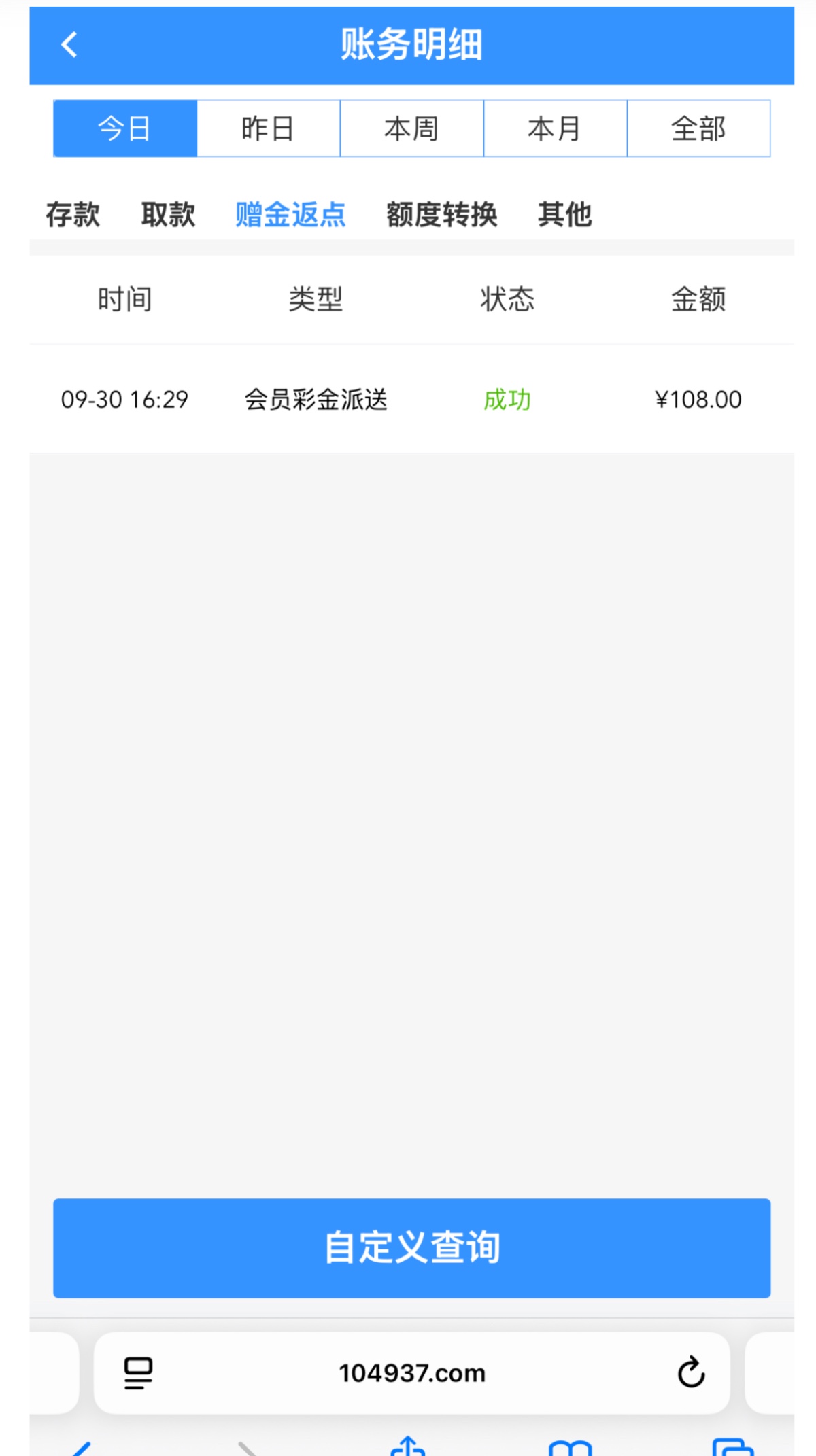Screen dimensions: 816x1456
Task: Switch to 额度转换 category
Action: (442, 215)
